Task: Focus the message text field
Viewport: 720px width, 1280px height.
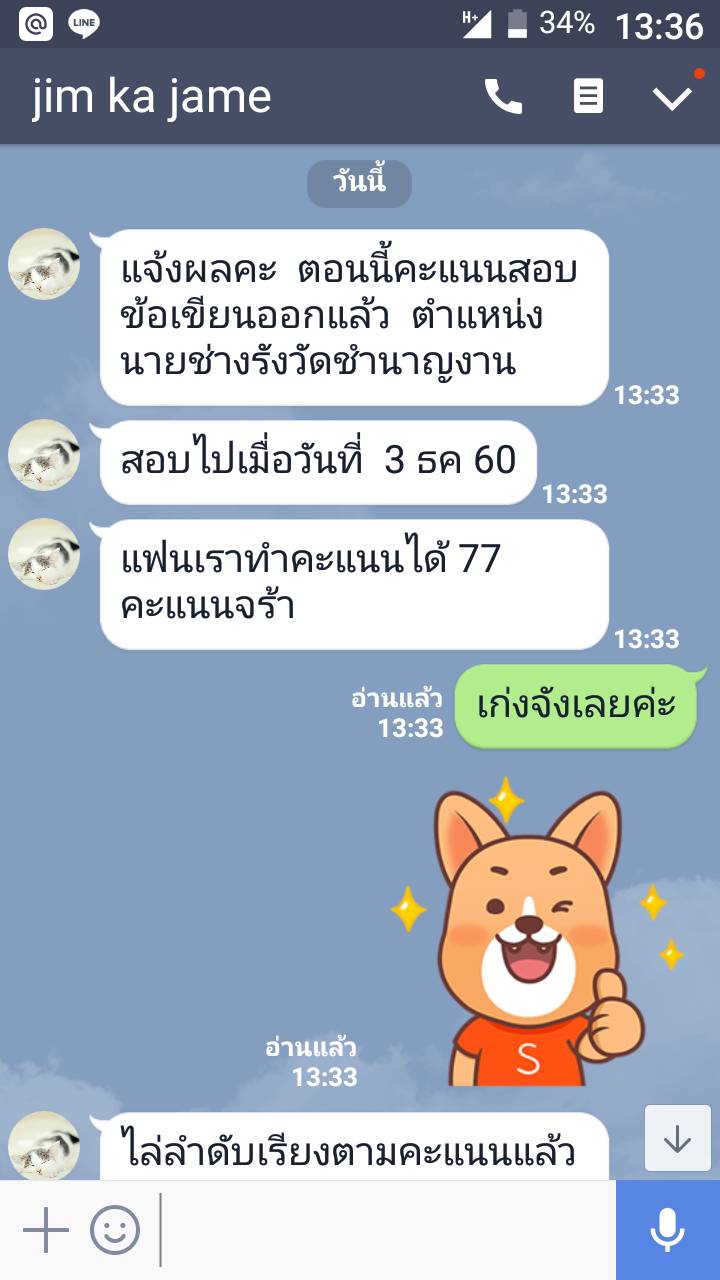Action: 385,1230
